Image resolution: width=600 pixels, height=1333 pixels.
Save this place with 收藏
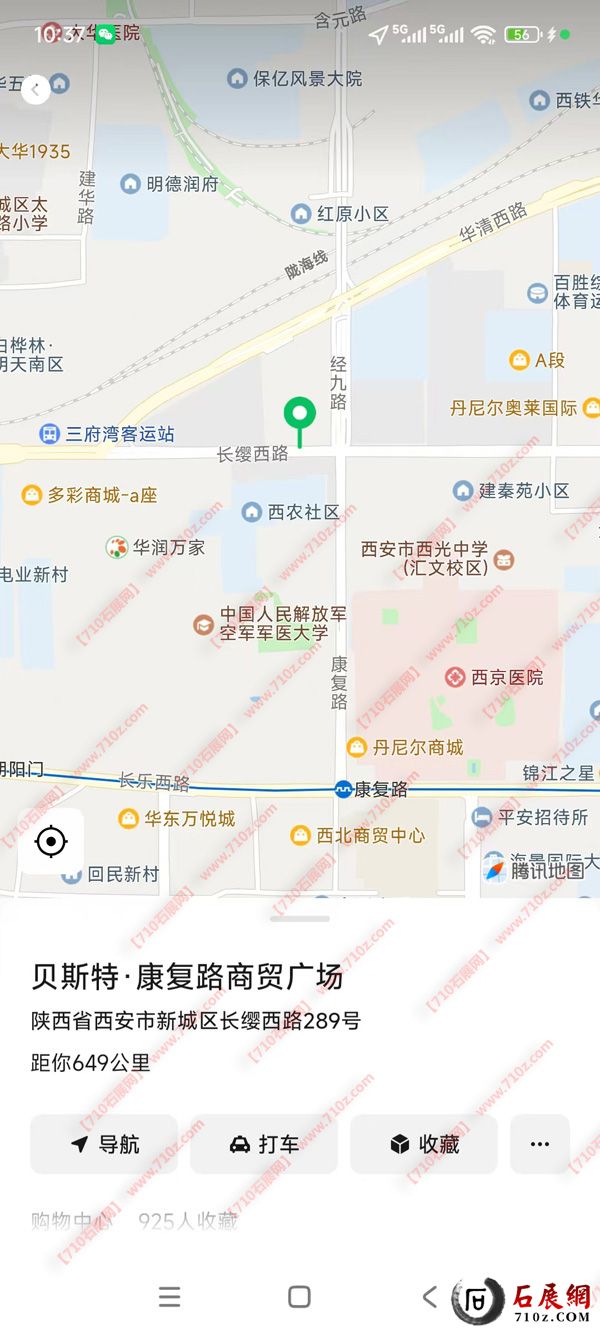point(424,1144)
